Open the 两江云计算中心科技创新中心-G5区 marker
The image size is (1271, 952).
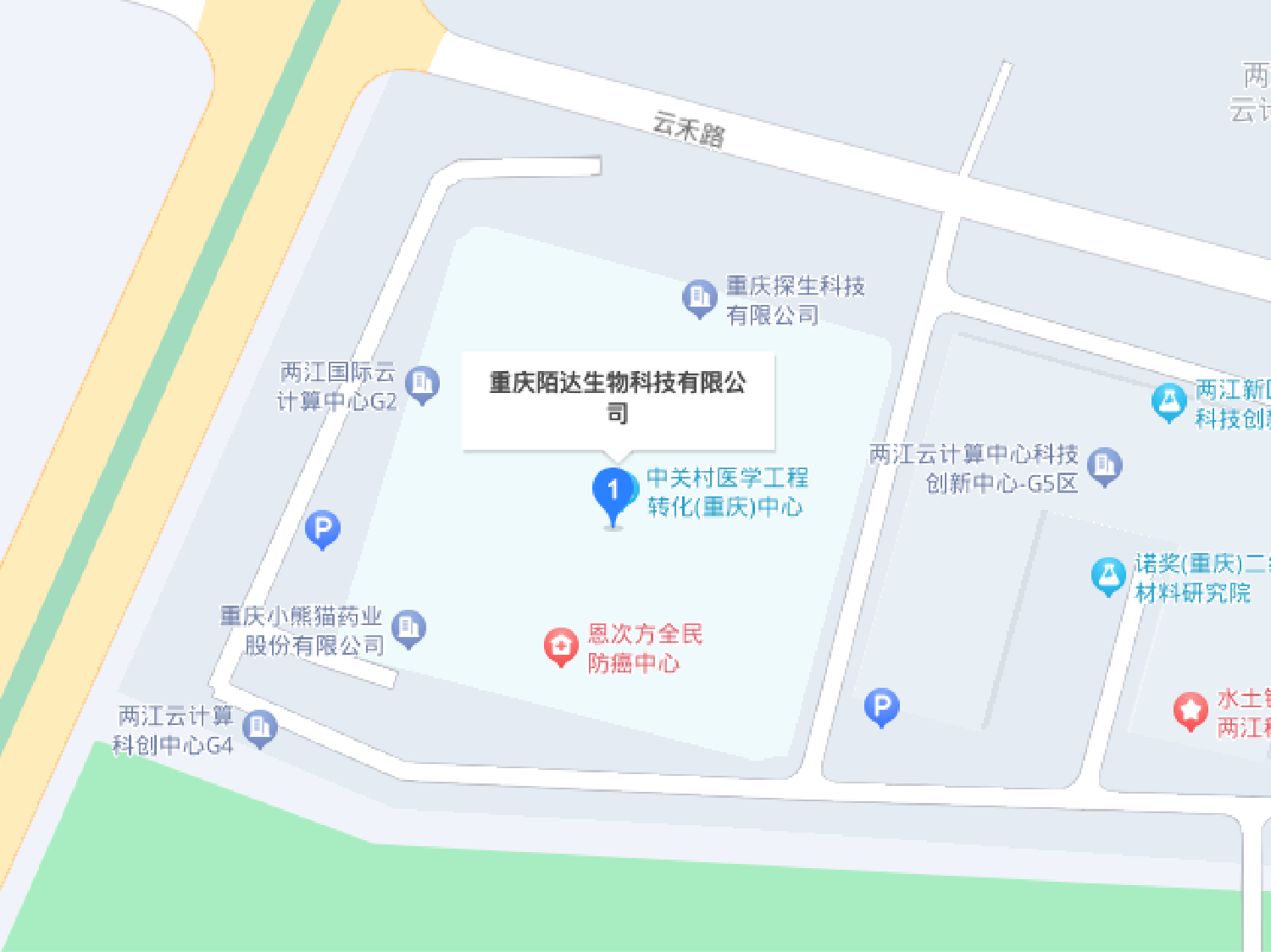[x=1104, y=465]
